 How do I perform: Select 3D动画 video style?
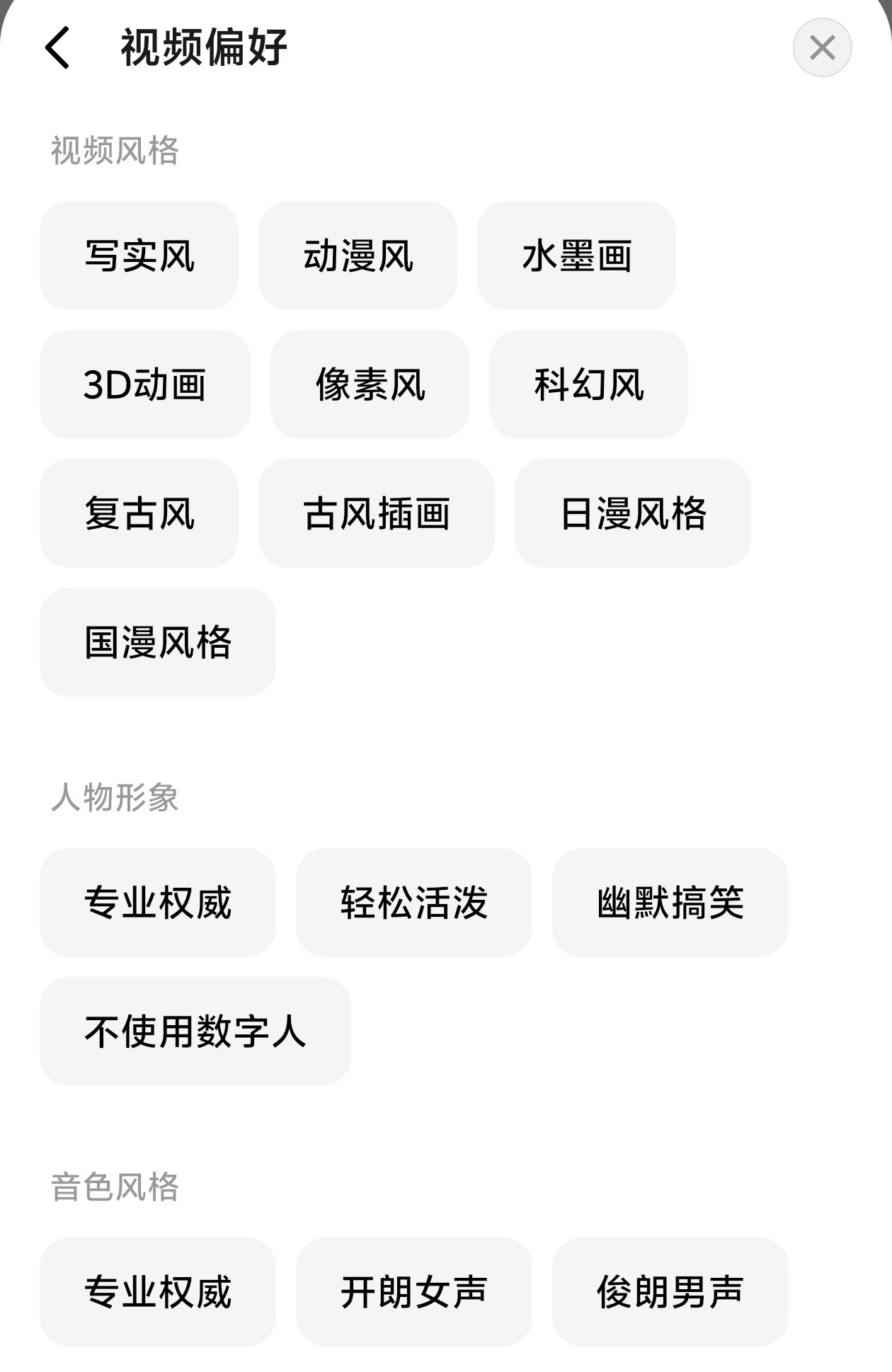tap(145, 384)
